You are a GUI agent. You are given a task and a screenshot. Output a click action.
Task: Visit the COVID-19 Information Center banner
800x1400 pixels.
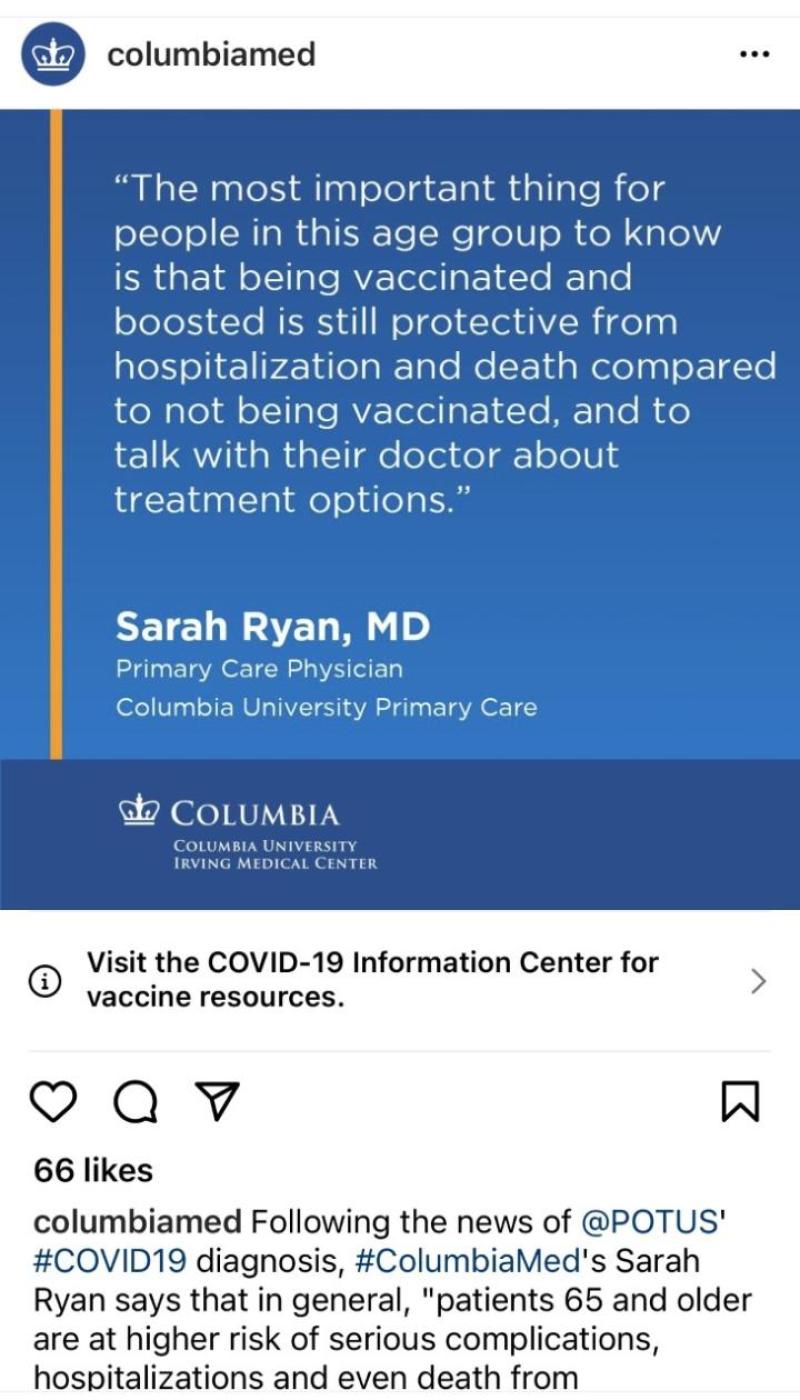[400, 980]
